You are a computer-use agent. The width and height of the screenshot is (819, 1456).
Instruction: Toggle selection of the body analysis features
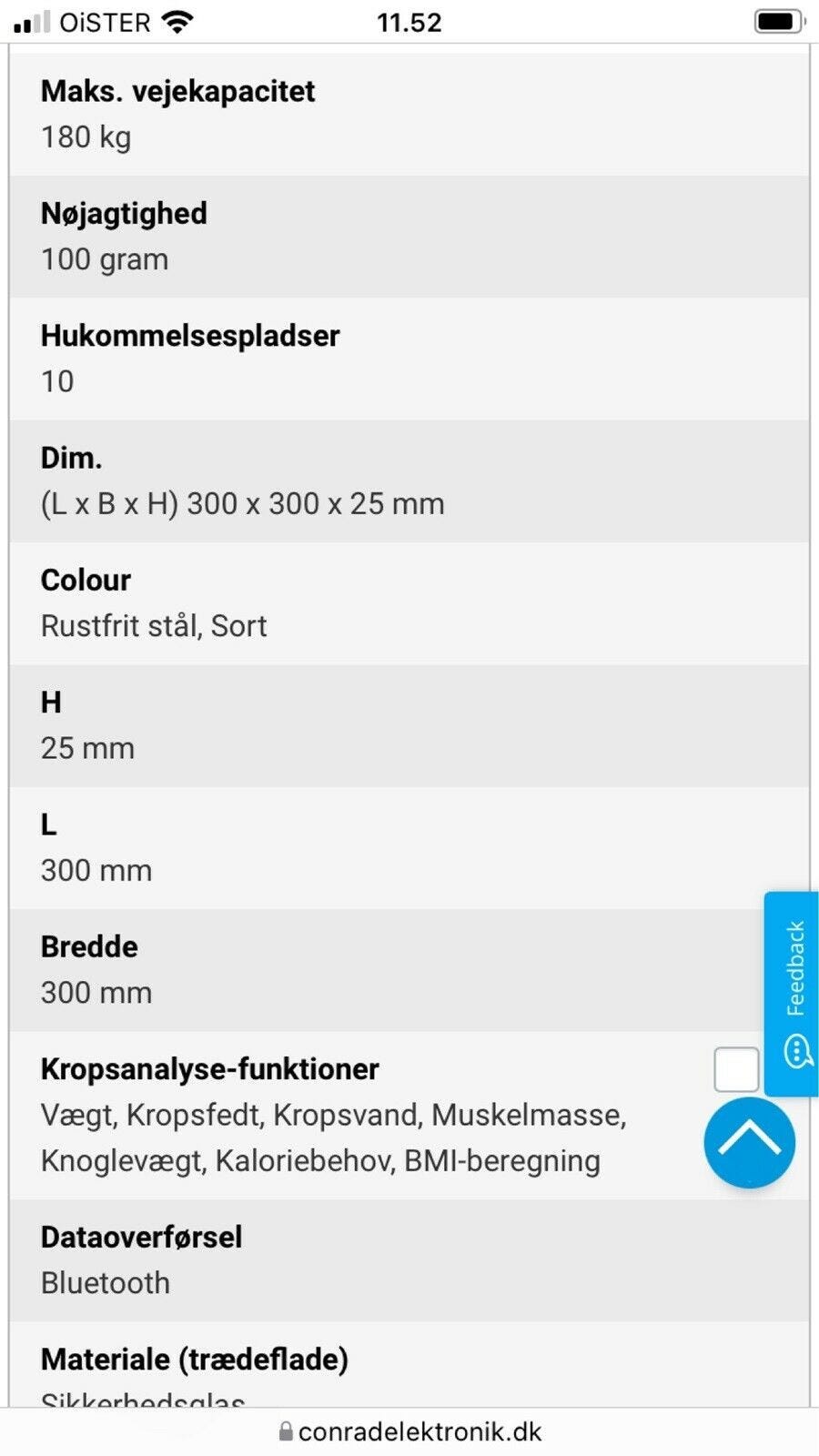(735, 1068)
